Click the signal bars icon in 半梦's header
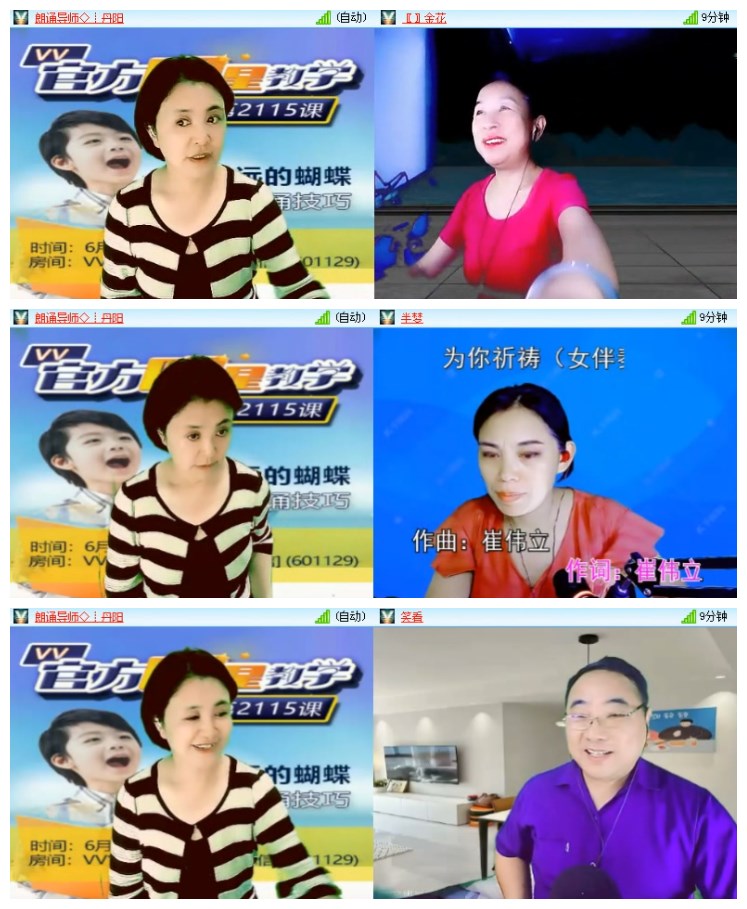The height and width of the screenshot is (909, 747). [688, 318]
